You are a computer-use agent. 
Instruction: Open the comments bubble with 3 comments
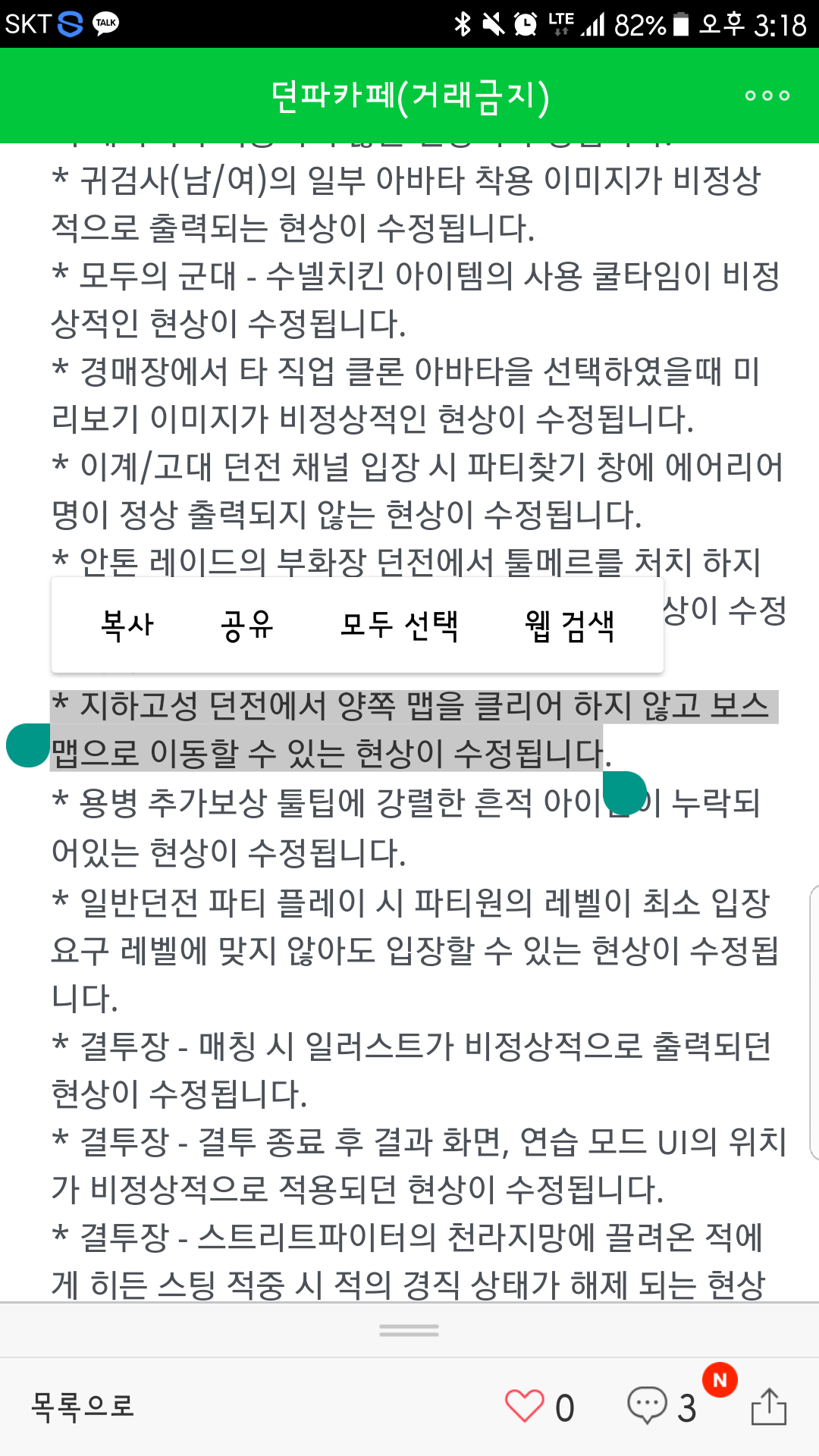click(647, 1406)
